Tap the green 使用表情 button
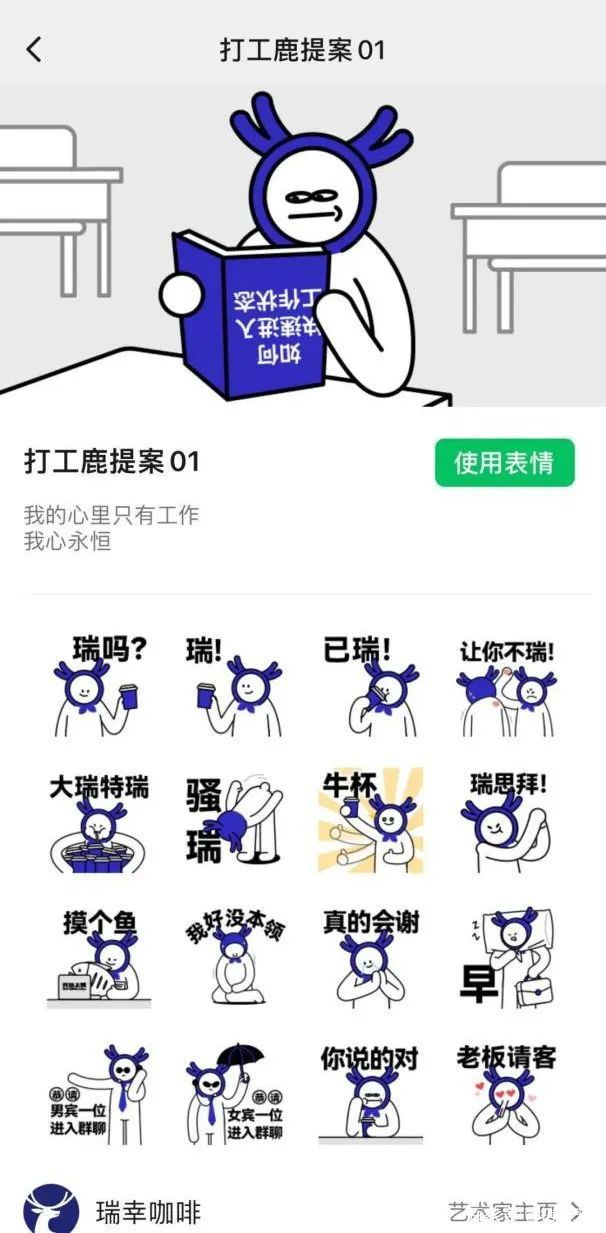606x1233 pixels. click(504, 463)
